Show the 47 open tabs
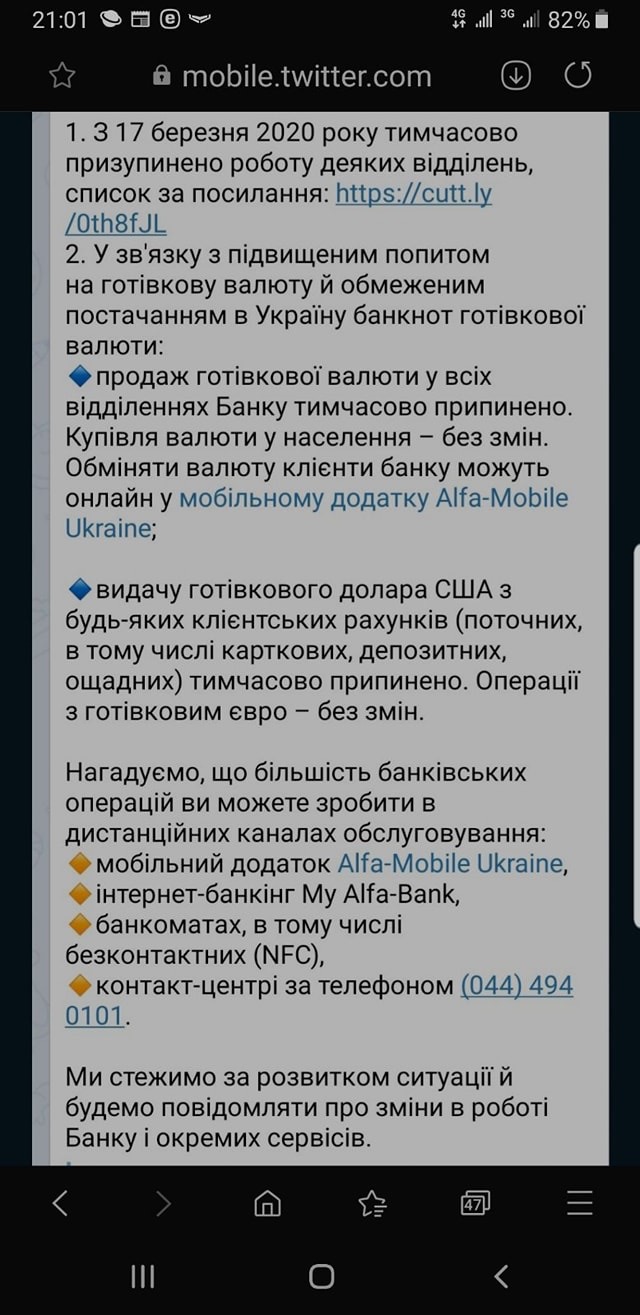 (x=475, y=1203)
